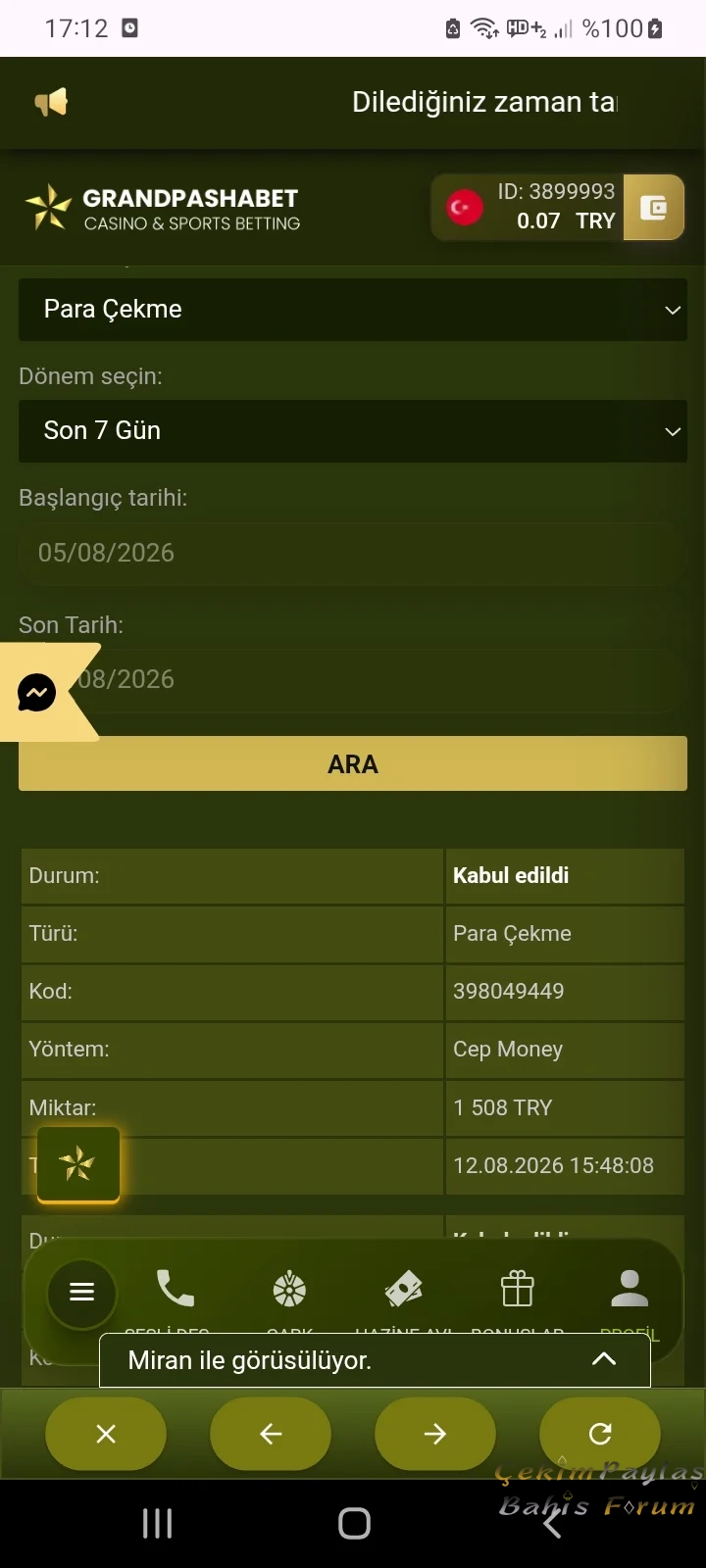The image size is (706, 1568).
Task: Select the Başlangıç tarihi date field
Action: pos(353,553)
